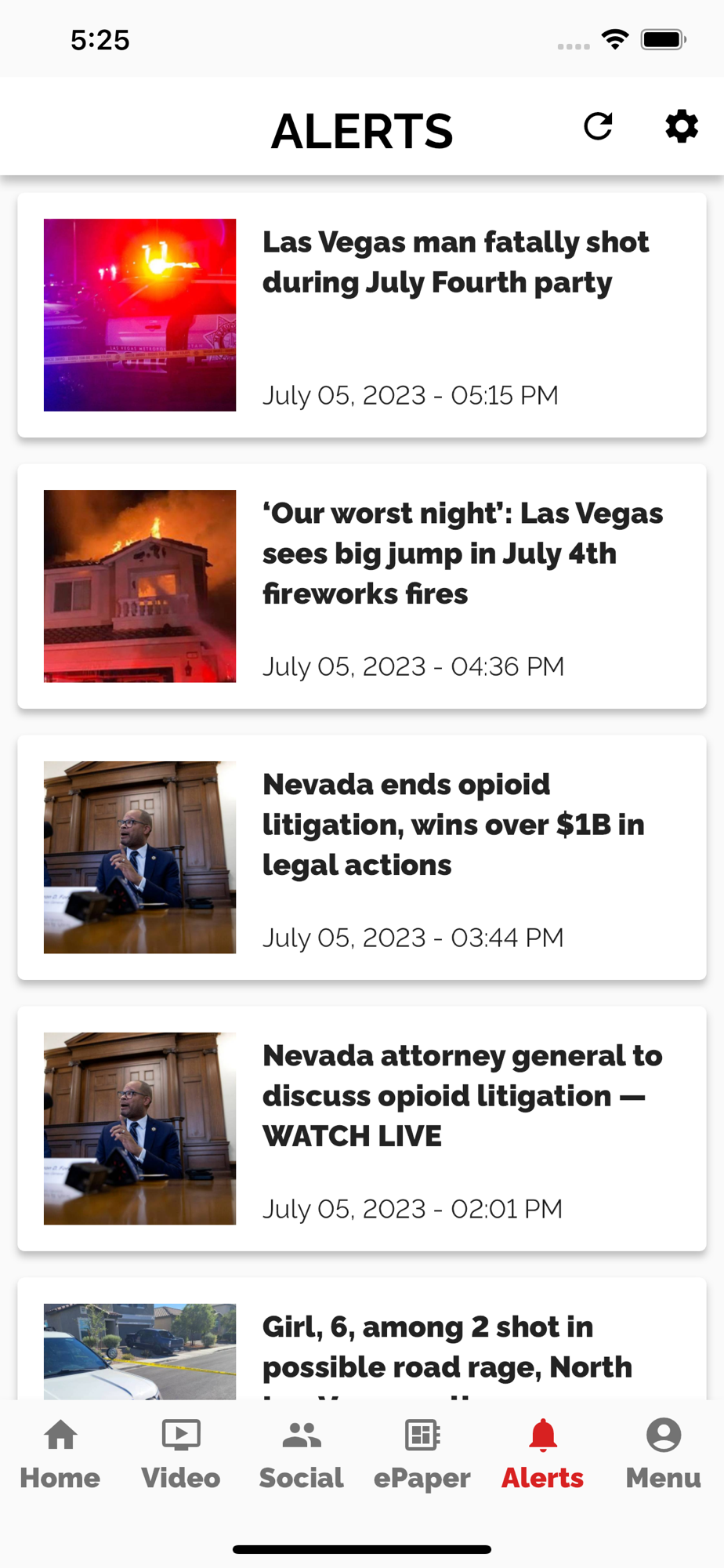Tap the Alerts tab
Viewport: 724px width, 1568px height.
(x=543, y=1454)
